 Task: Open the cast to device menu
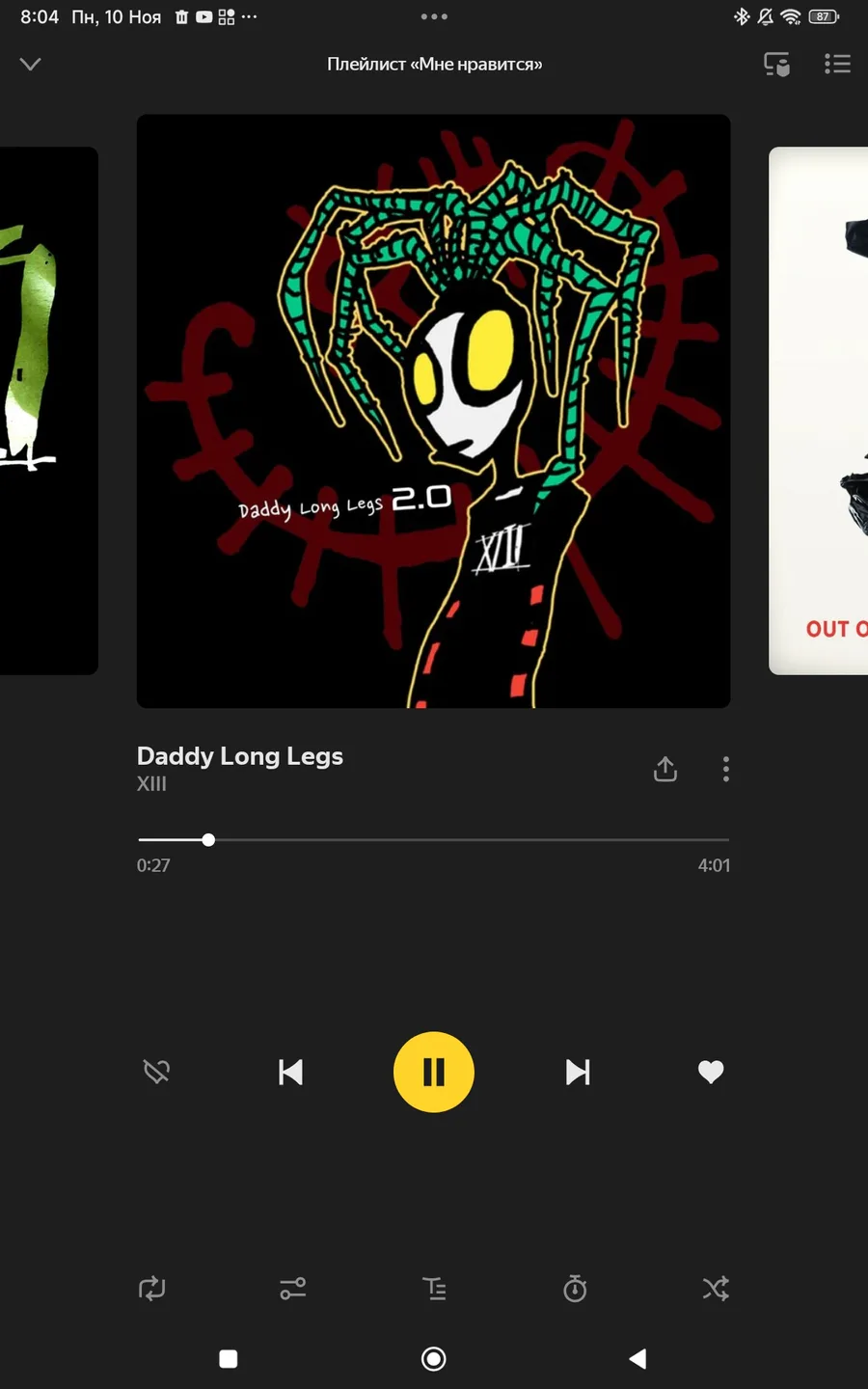[776, 65]
